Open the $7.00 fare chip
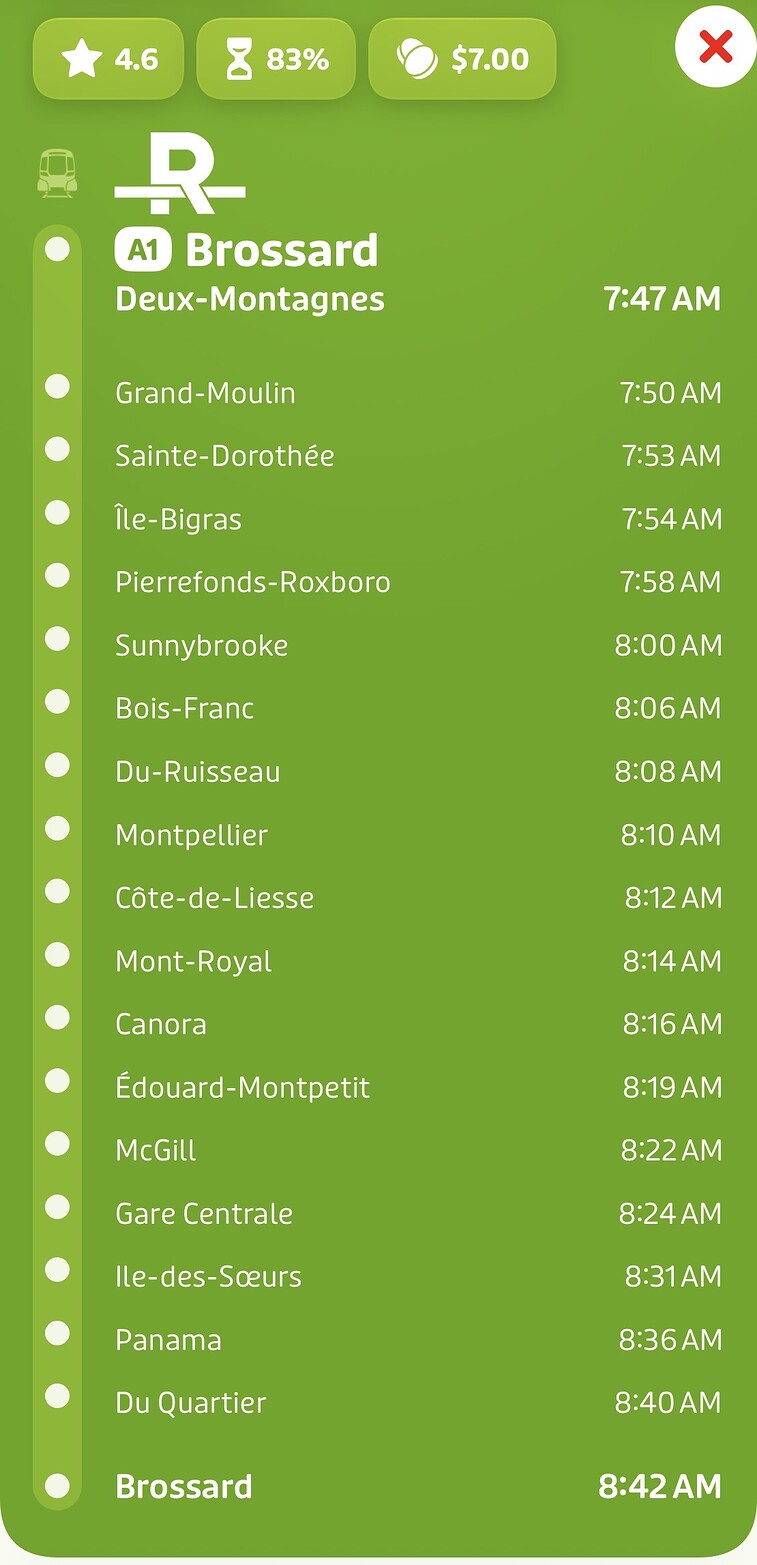757x1565 pixels. pyautogui.click(x=462, y=59)
